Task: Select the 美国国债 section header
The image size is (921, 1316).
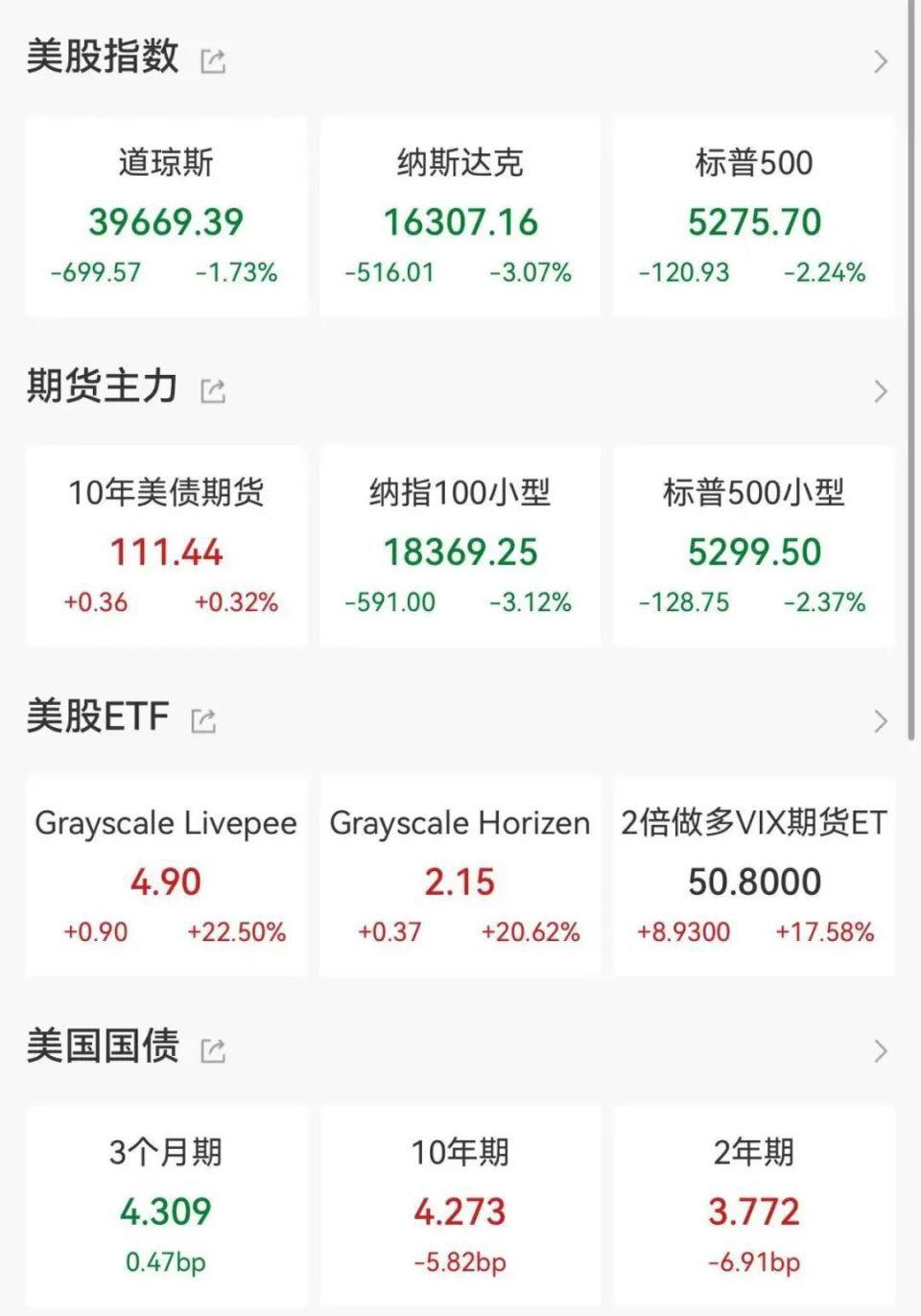Action: [x=101, y=1047]
